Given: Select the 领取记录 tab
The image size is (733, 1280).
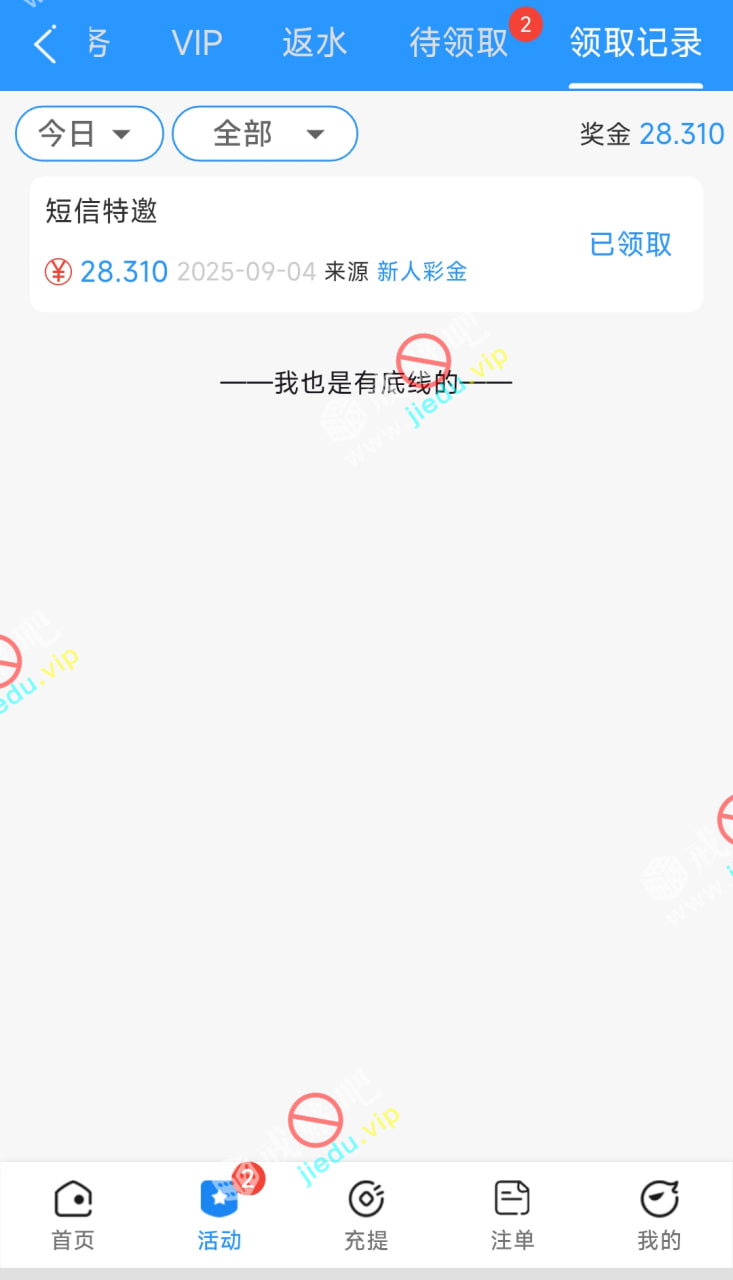Looking at the screenshot, I should tap(636, 44).
